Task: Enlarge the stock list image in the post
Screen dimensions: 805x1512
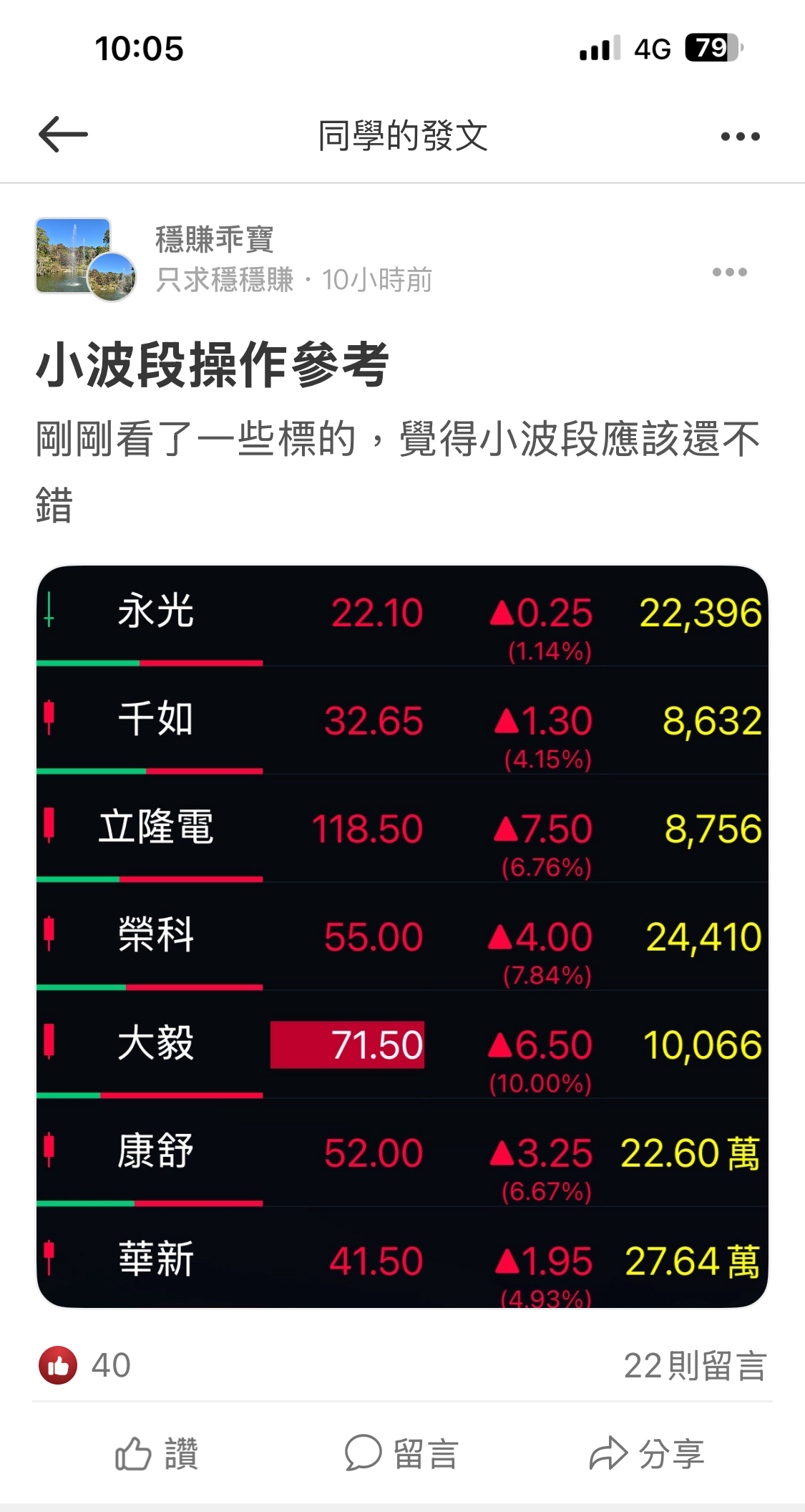Action: tap(402, 936)
